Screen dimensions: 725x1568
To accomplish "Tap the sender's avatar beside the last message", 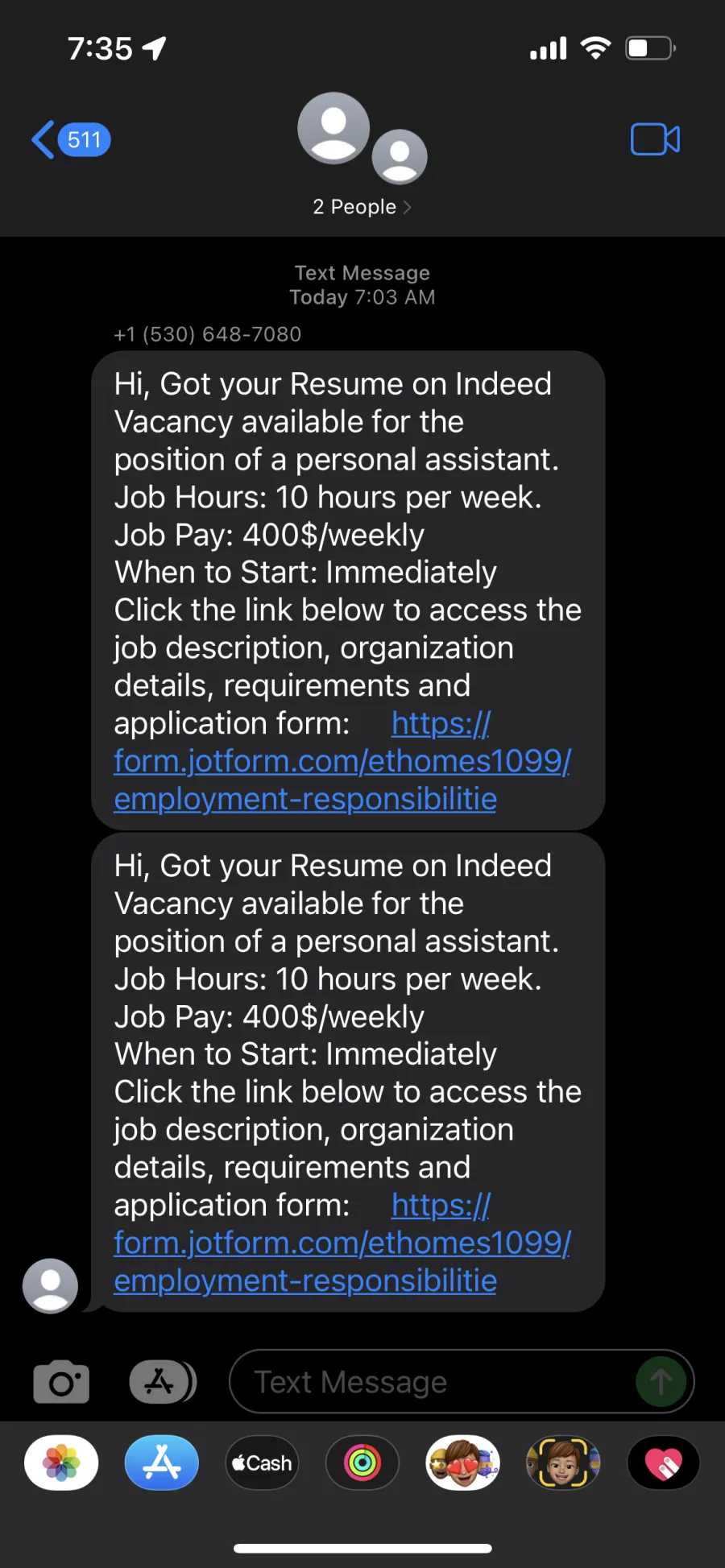I will click(x=50, y=1285).
